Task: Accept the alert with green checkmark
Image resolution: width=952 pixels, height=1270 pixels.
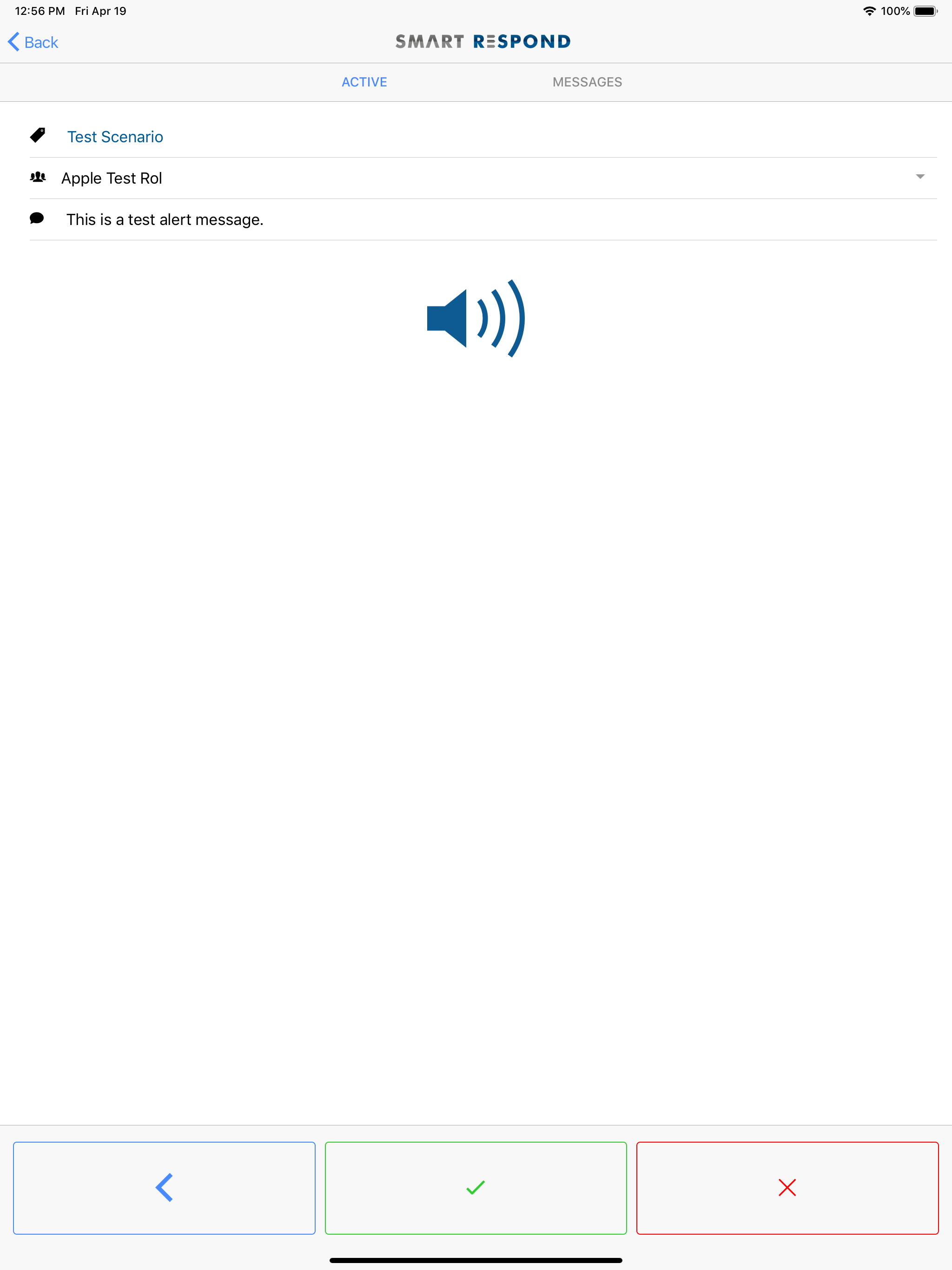Action: click(476, 1188)
